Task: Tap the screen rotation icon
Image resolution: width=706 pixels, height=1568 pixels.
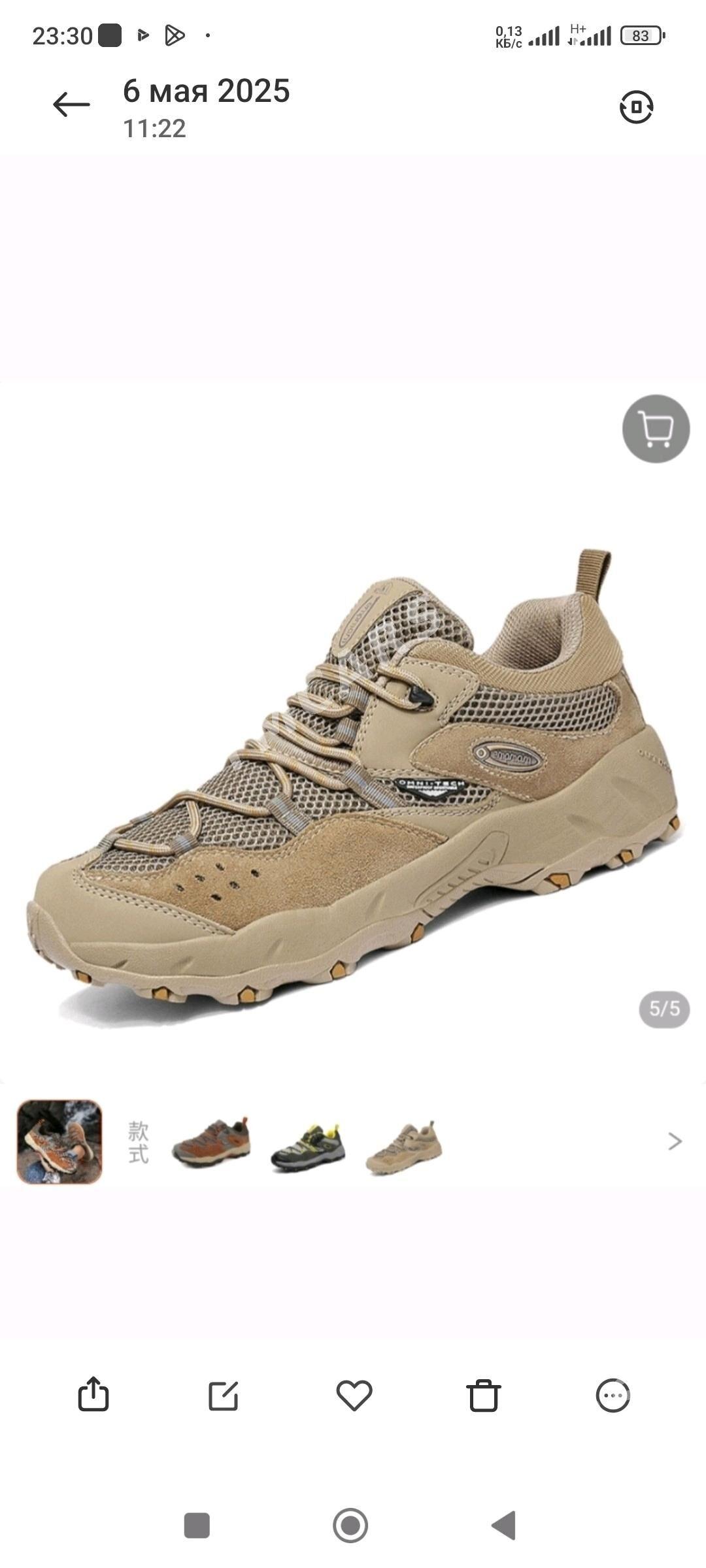Action: pos(636,107)
